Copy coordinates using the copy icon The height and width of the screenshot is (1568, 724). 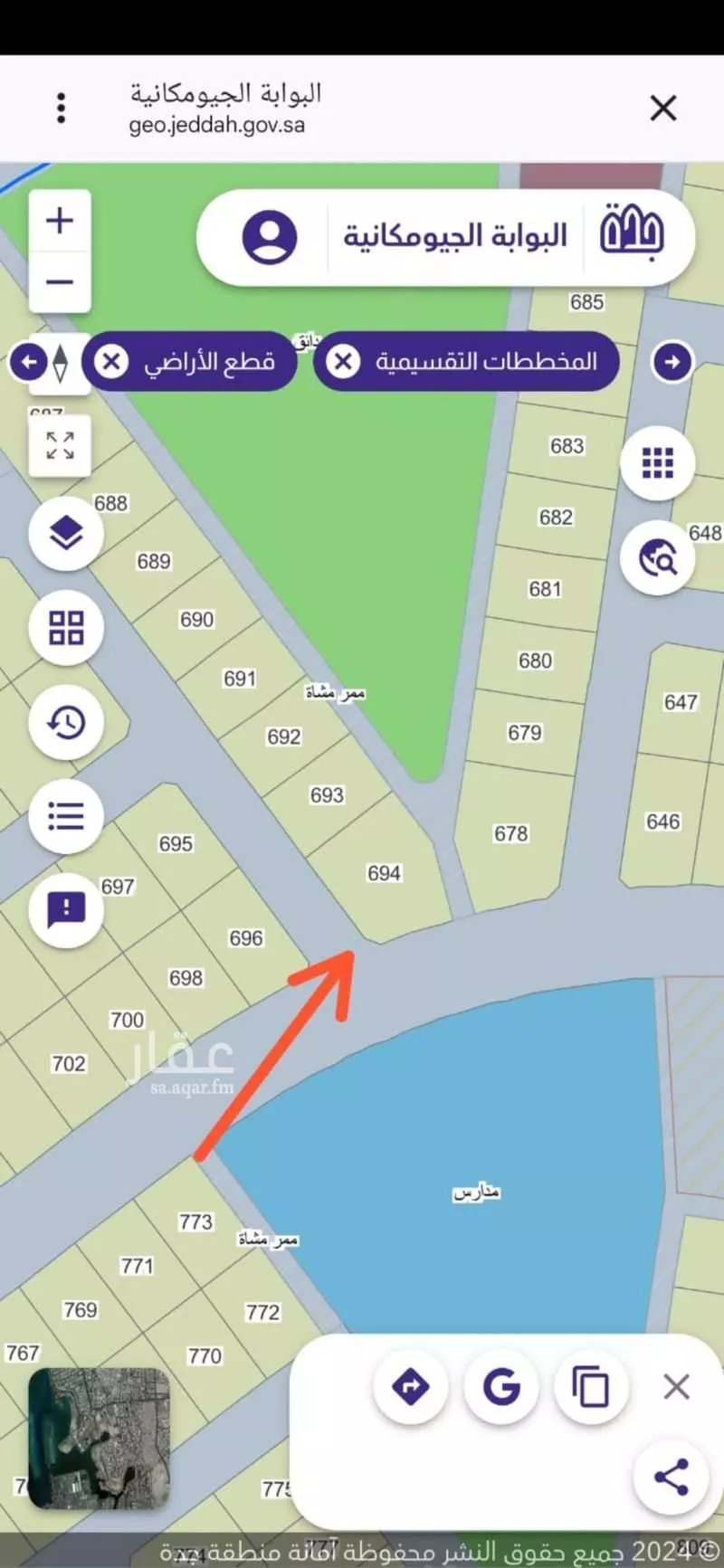(590, 1385)
